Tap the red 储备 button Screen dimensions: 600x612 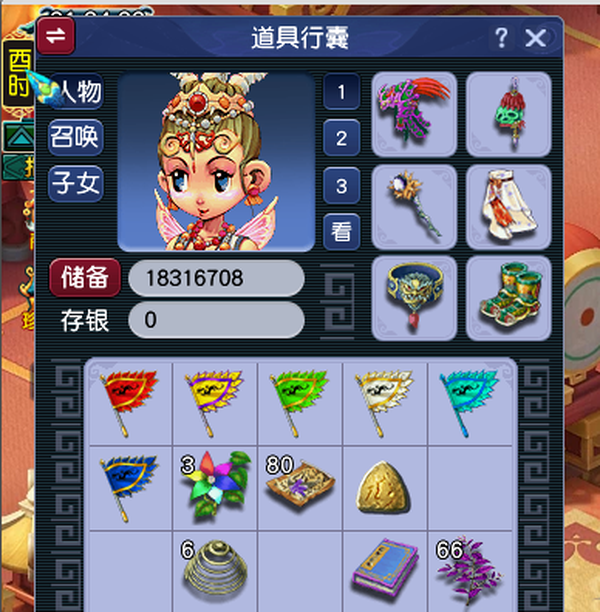[x=85, y=278]
